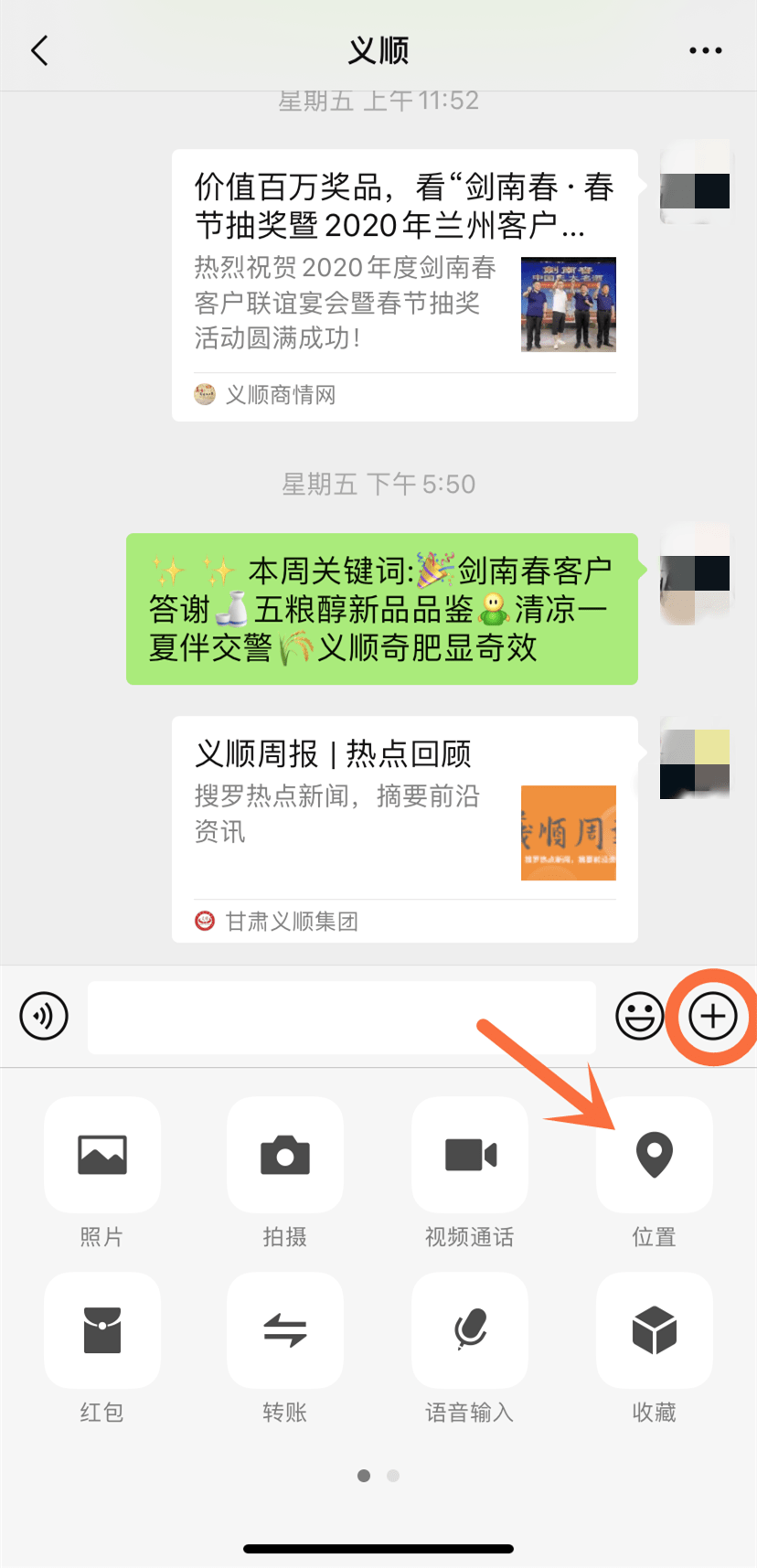Jump to second panel page dot

pyautogui.click(x=393, y=1476)
